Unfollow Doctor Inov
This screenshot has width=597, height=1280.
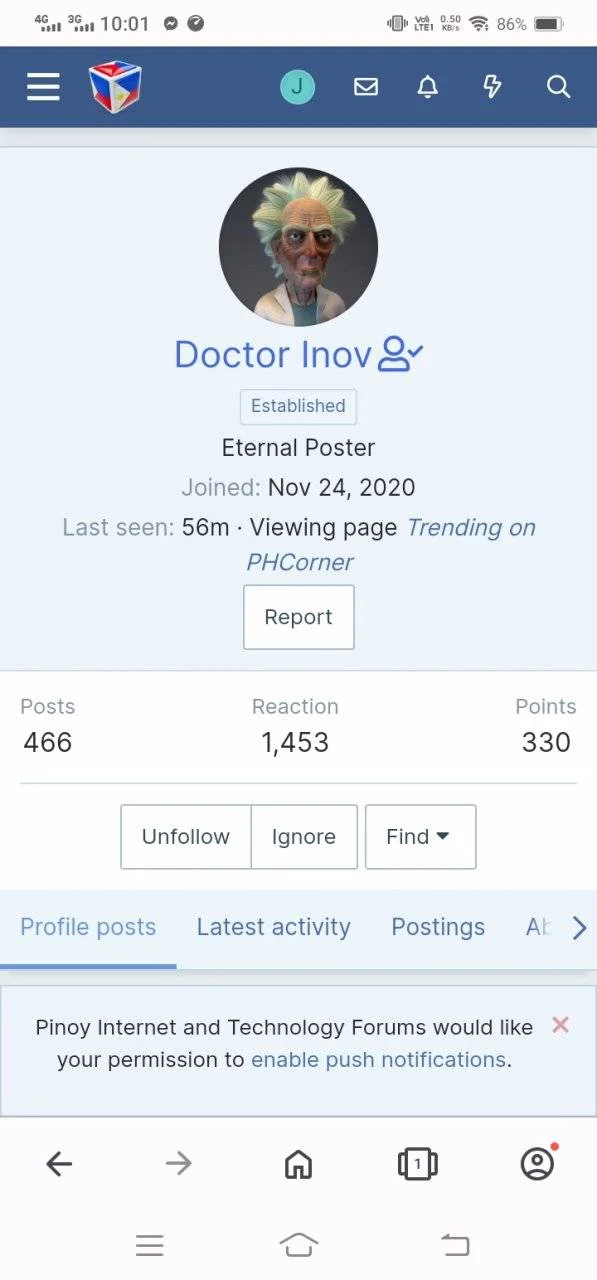point(186,837)
